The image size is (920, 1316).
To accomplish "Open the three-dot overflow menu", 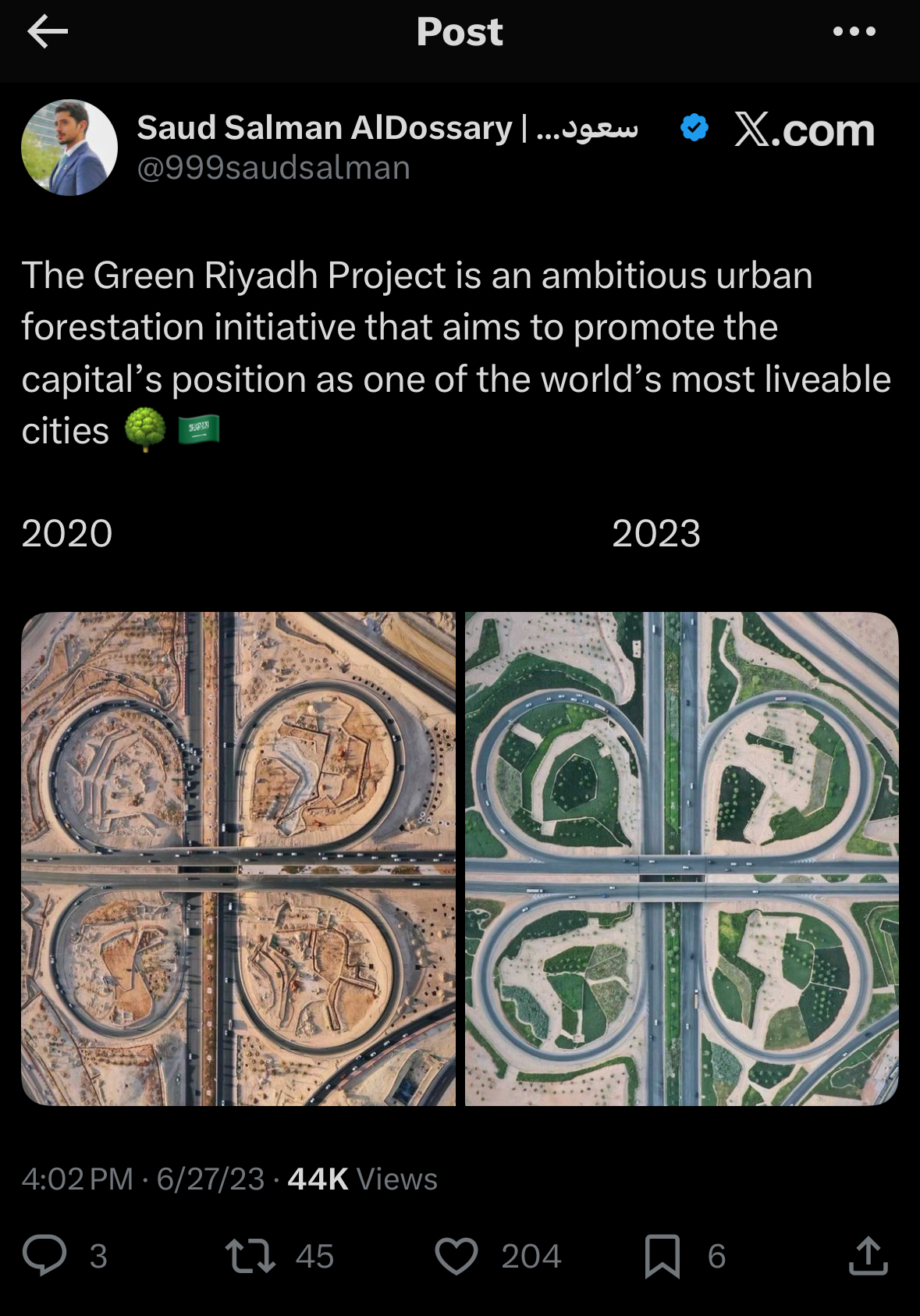I will coord(854,32).
